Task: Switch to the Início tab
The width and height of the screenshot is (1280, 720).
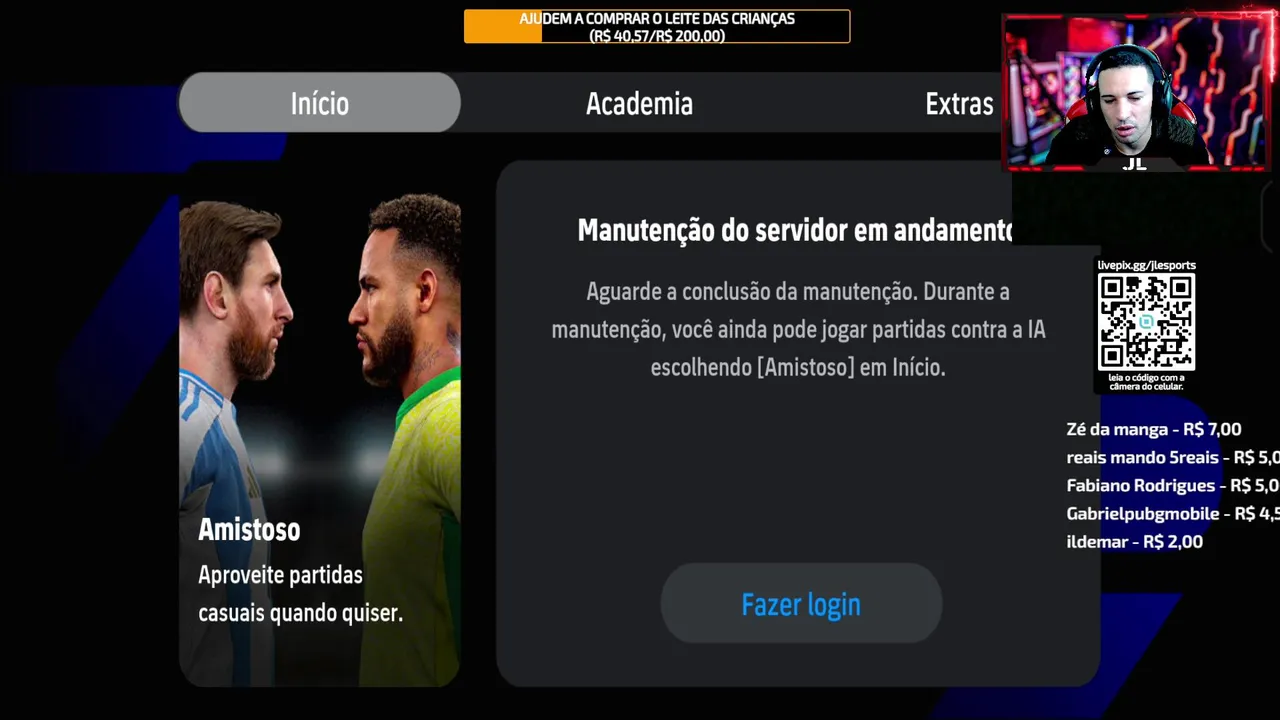Action: point(319,103)
